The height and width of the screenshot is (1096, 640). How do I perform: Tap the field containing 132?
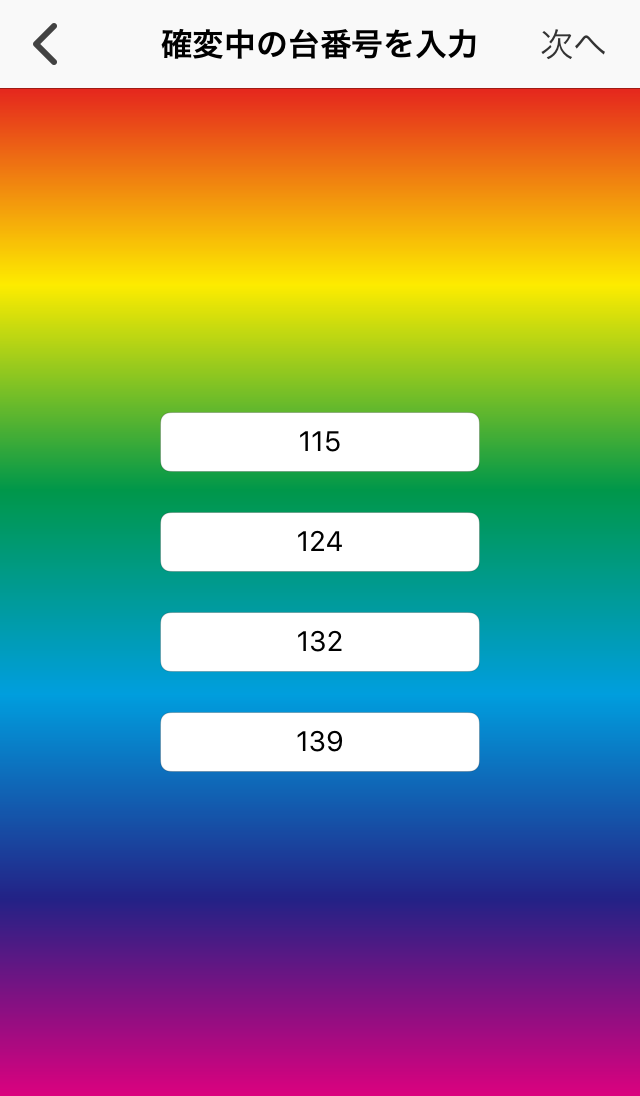coord(320,642)
